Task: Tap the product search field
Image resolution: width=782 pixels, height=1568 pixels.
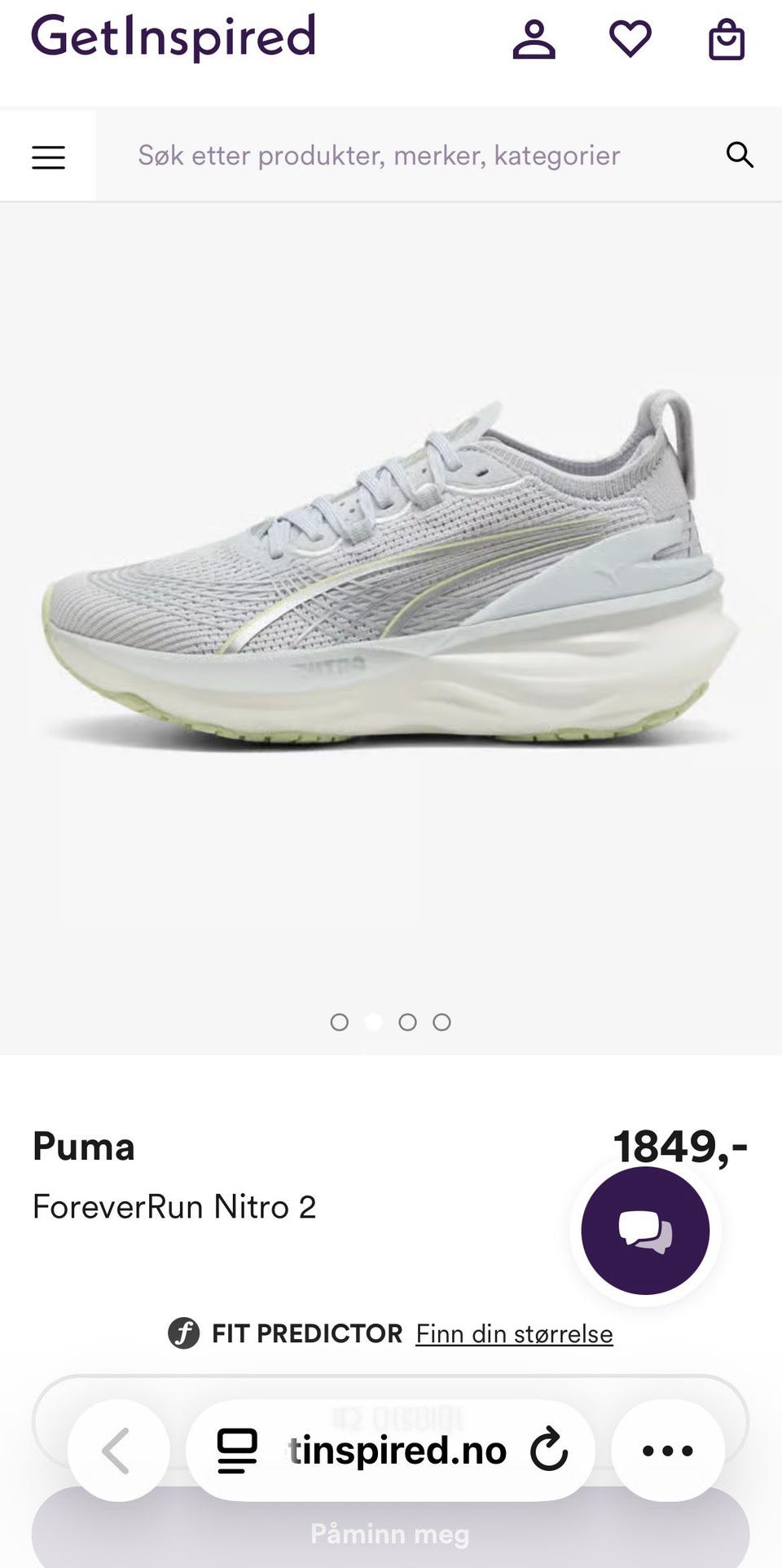Action: coord(406,155)
